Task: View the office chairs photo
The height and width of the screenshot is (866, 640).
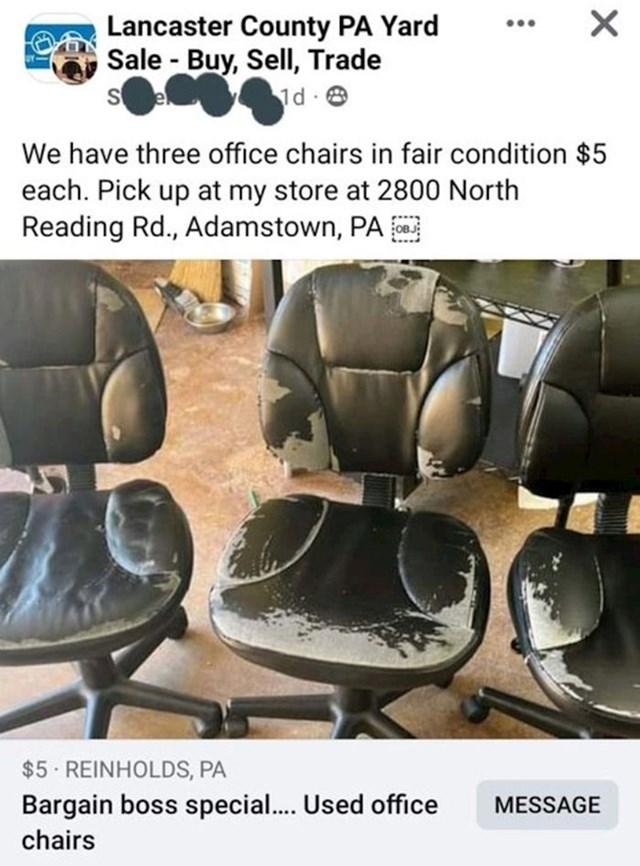Action: pos(320,498)
